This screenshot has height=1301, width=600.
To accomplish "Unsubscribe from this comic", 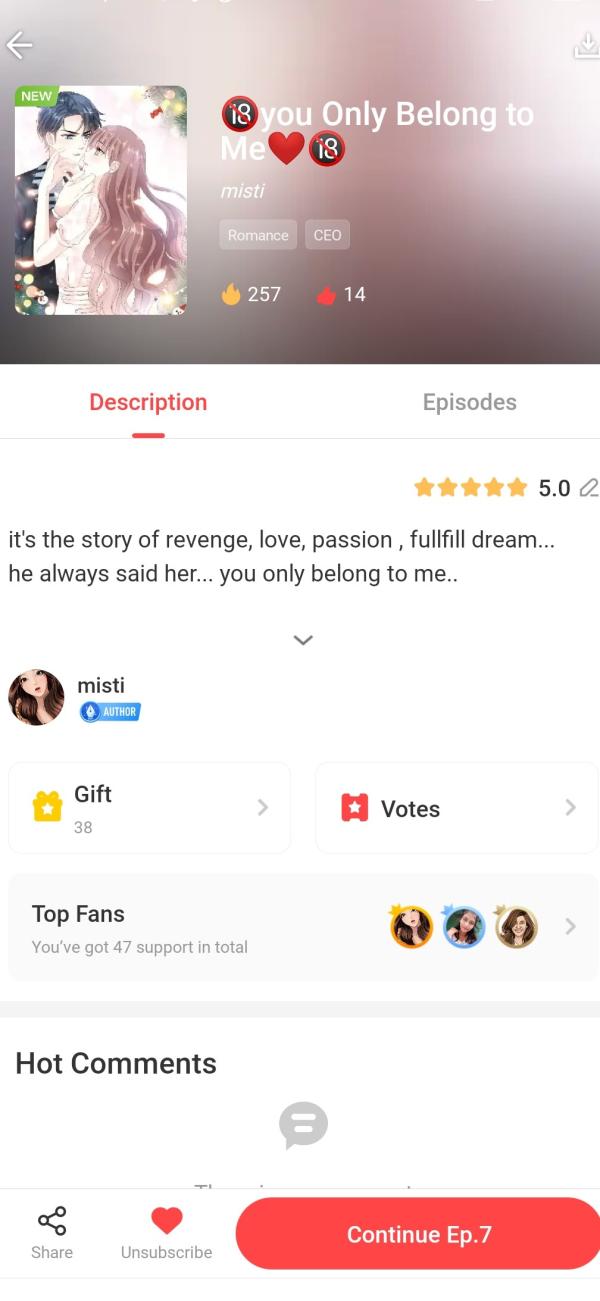I will pyautogui.click(x=166, y=1233).
